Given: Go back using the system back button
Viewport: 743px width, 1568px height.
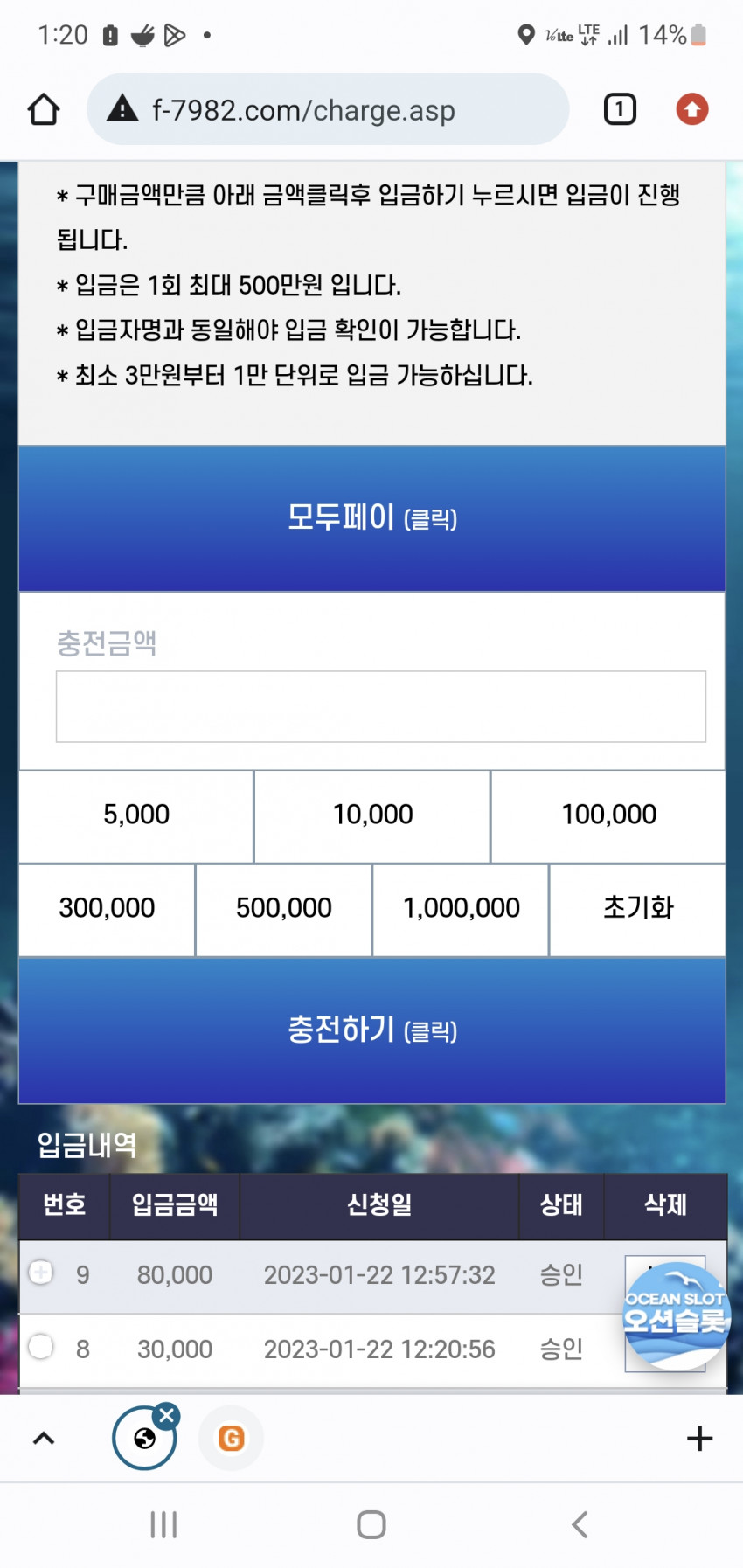Looking at the screenshot, I should click(x=580, y=1524).
